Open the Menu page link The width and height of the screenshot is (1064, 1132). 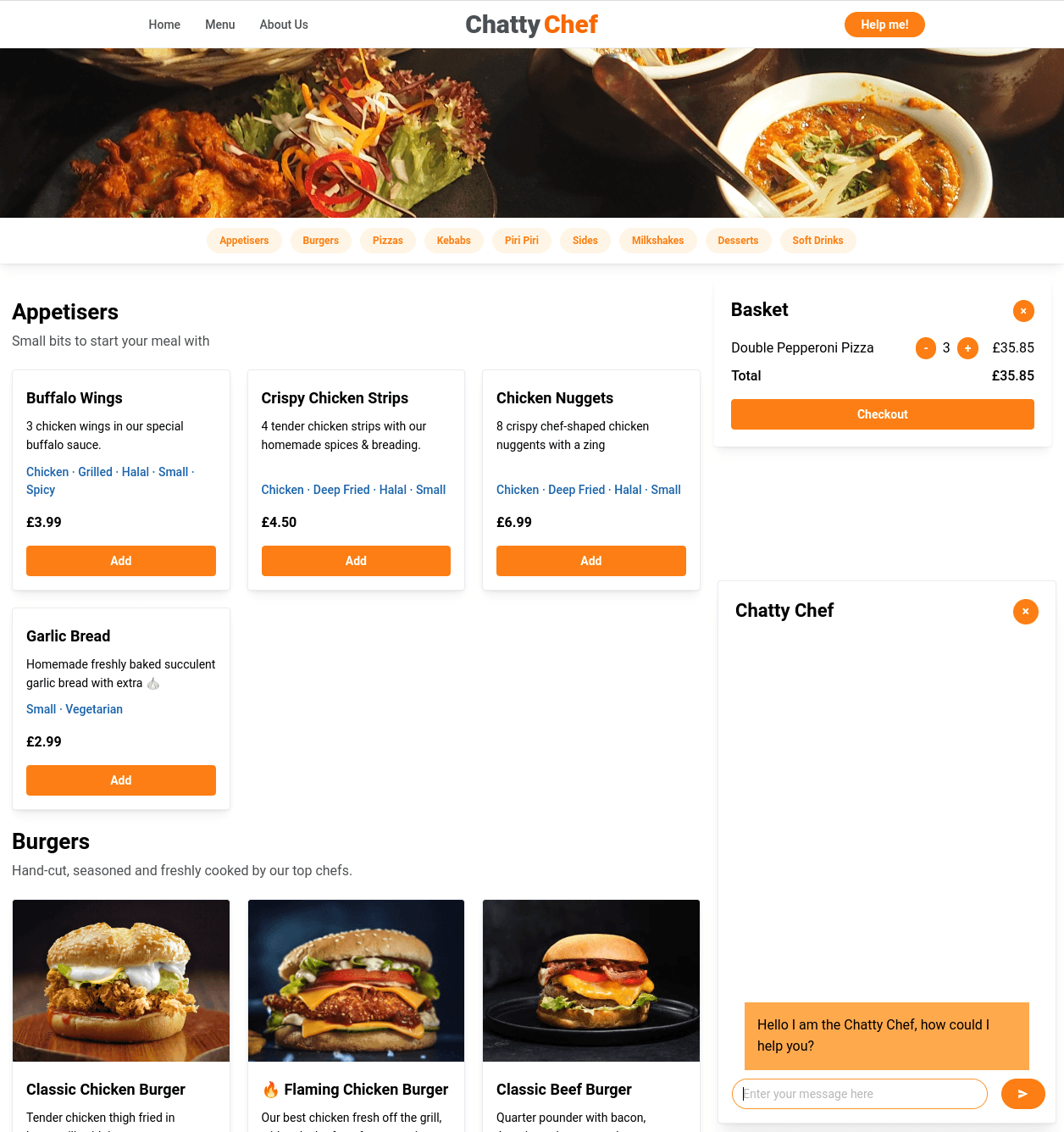coord(219,25)
